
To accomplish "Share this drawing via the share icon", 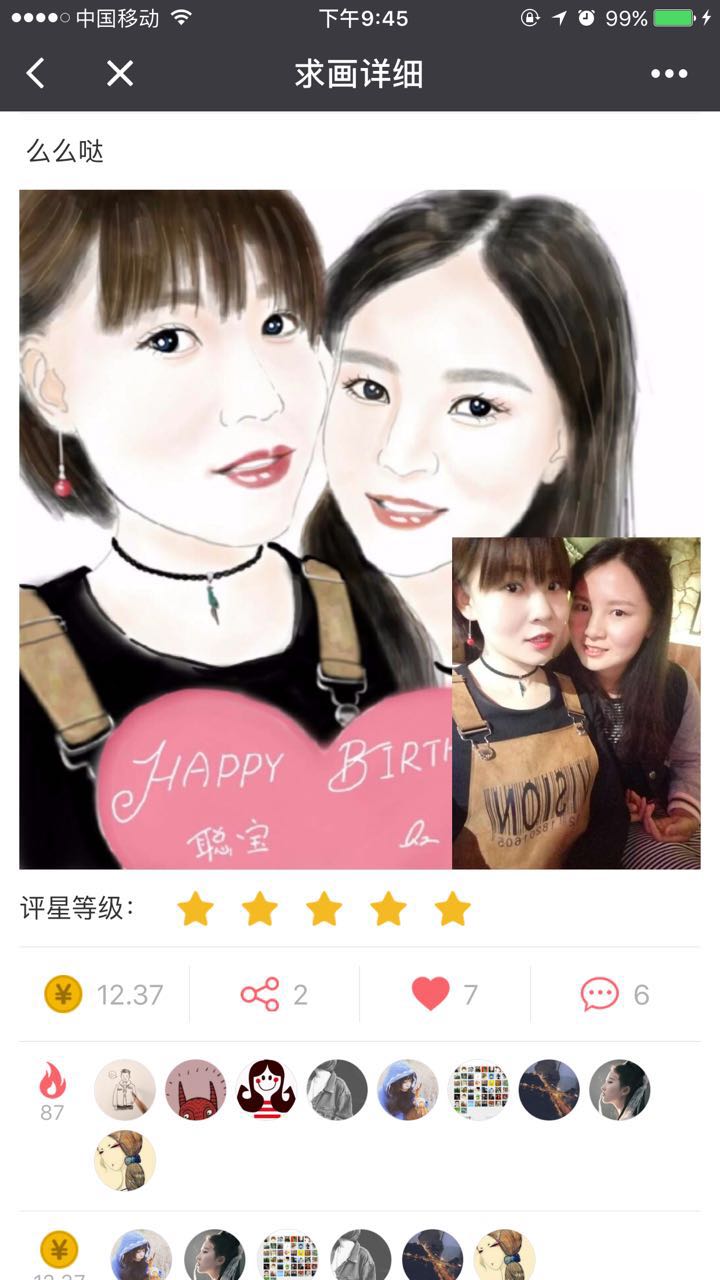I will click(260, 994).
